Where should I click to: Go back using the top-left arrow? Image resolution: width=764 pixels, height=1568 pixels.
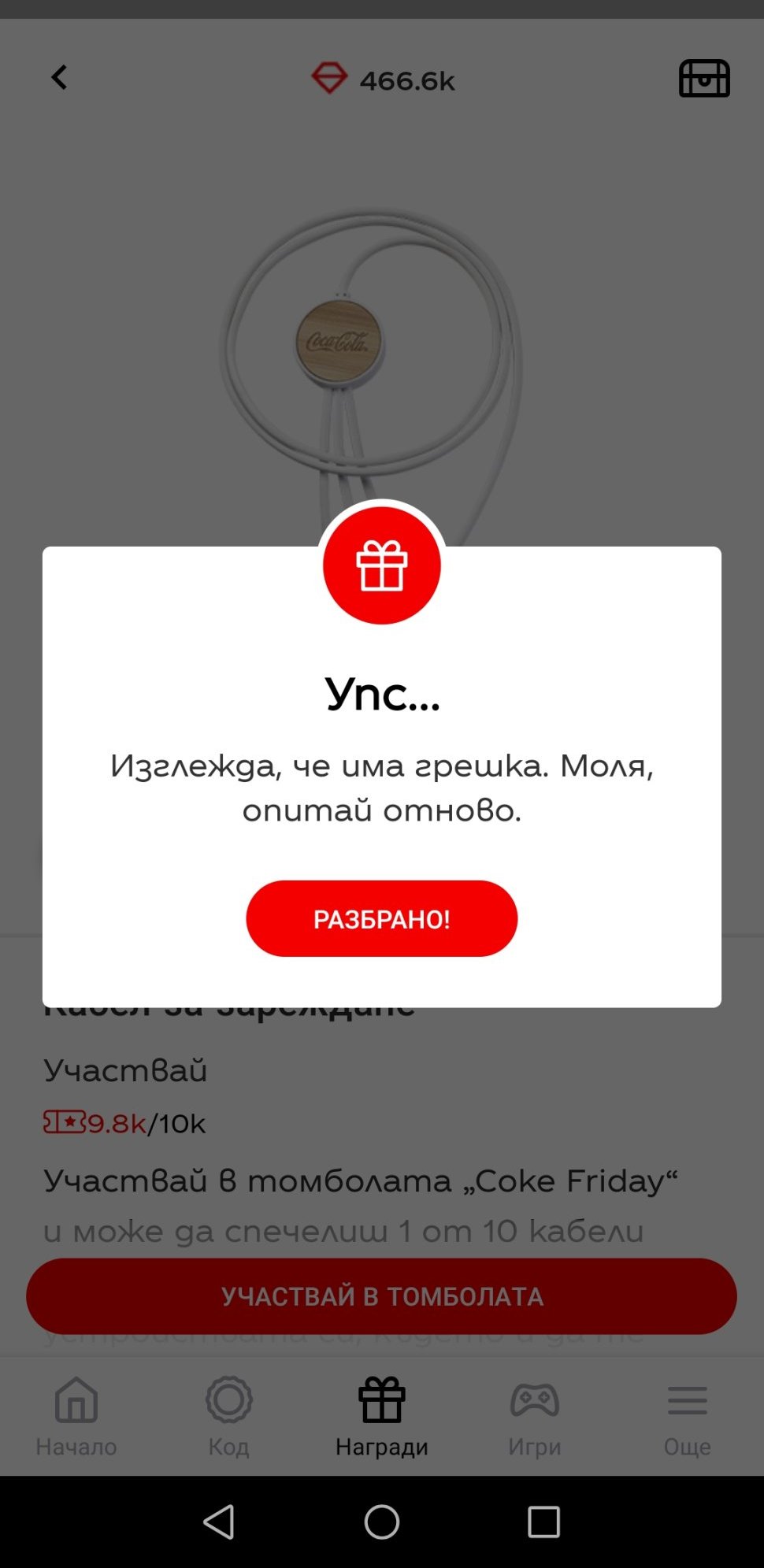point(59,77)
